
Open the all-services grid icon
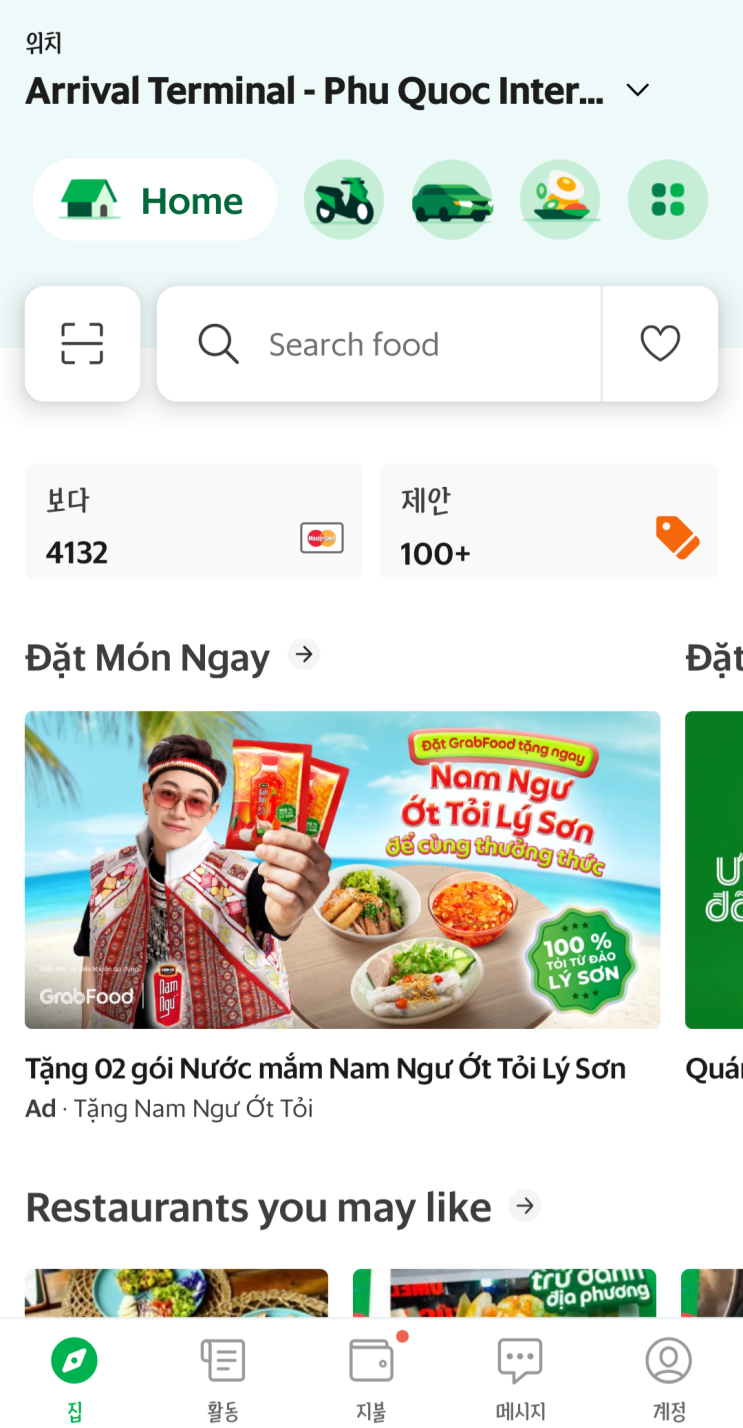coord(667,200)
